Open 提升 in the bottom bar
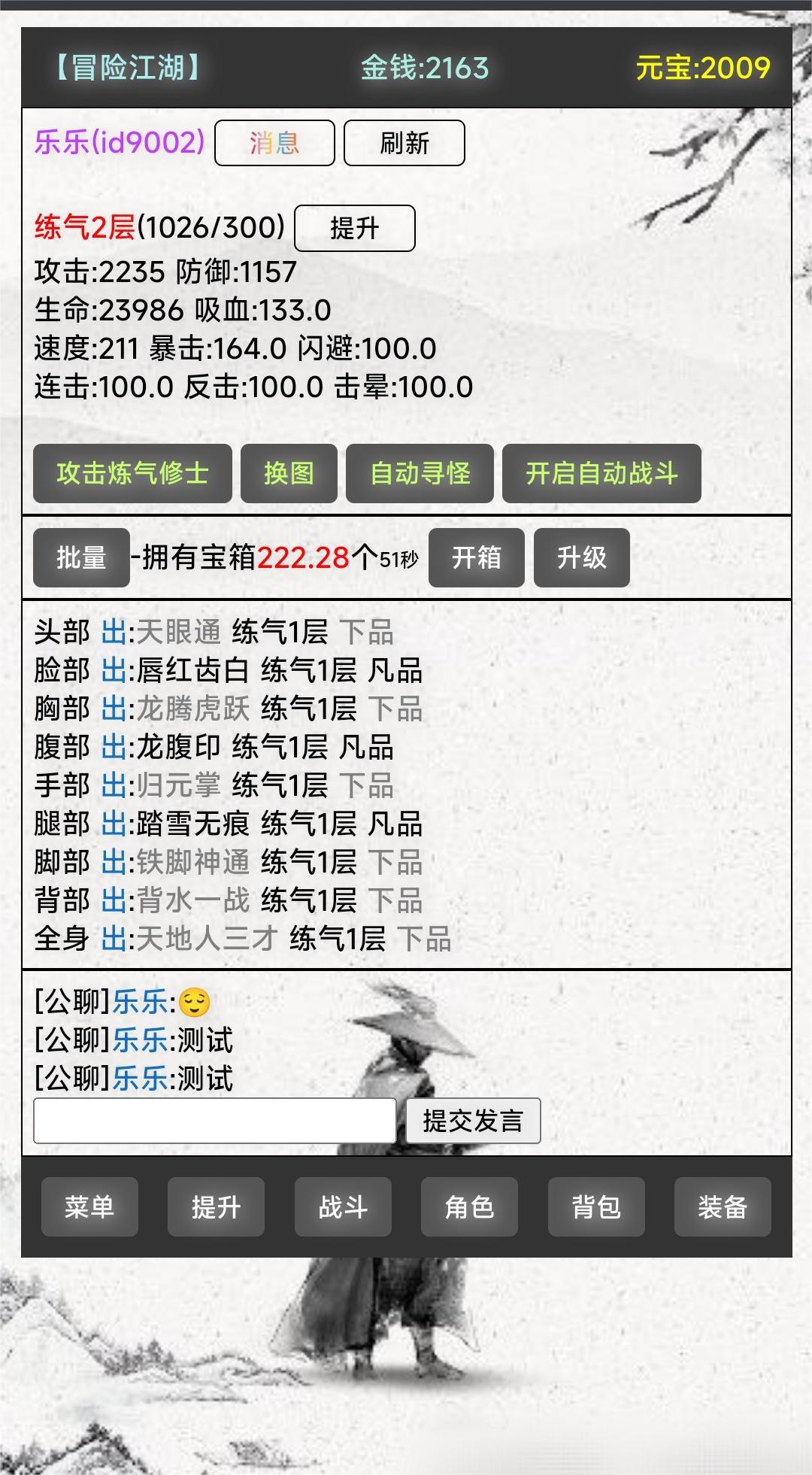 coord(216,1206)
